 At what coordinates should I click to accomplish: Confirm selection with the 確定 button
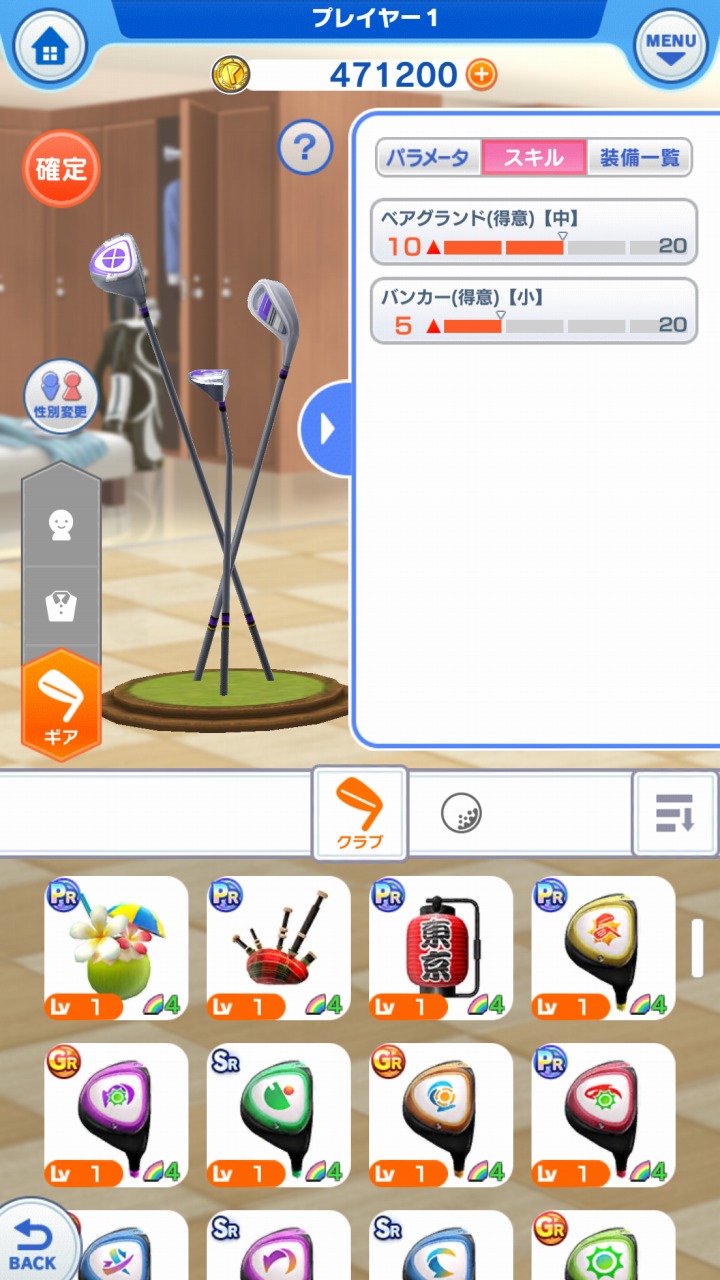click(61, 168)
